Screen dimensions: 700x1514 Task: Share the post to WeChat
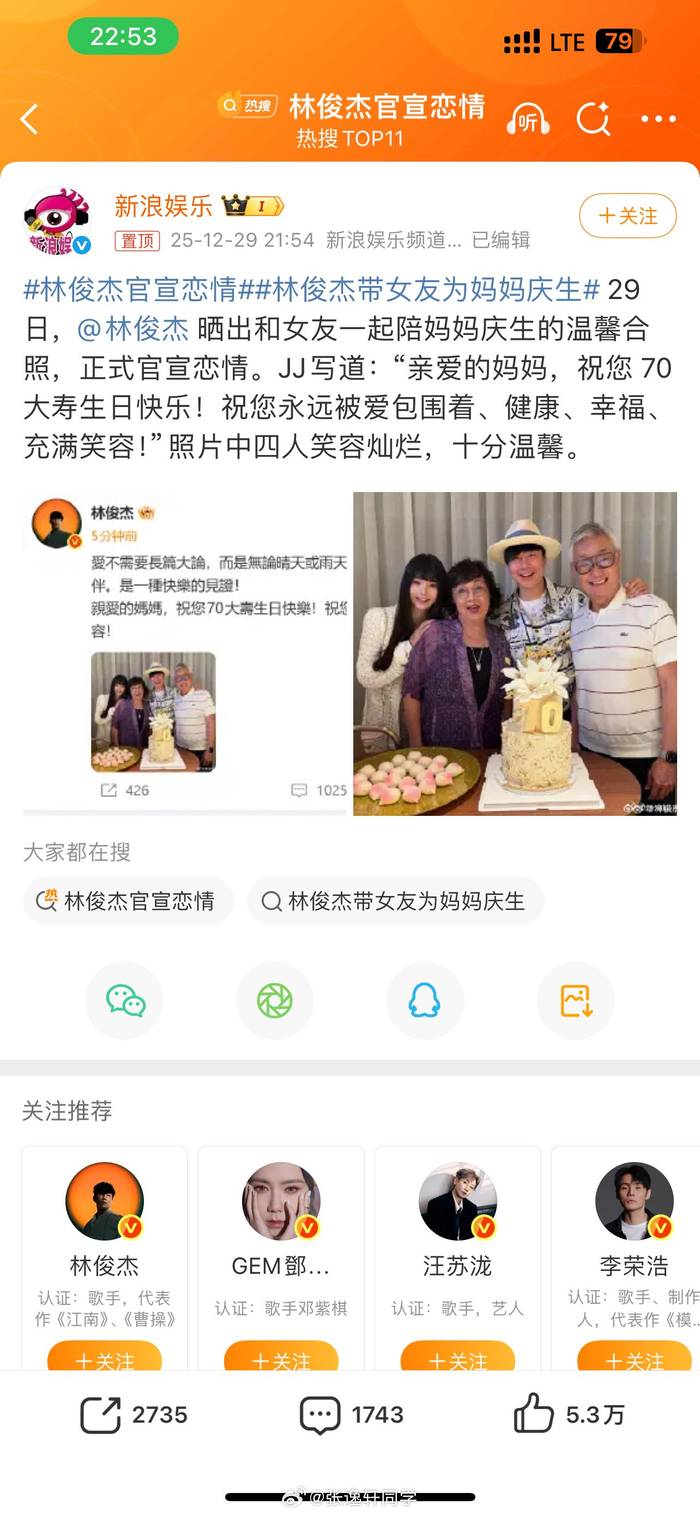tap(125, 1000)
